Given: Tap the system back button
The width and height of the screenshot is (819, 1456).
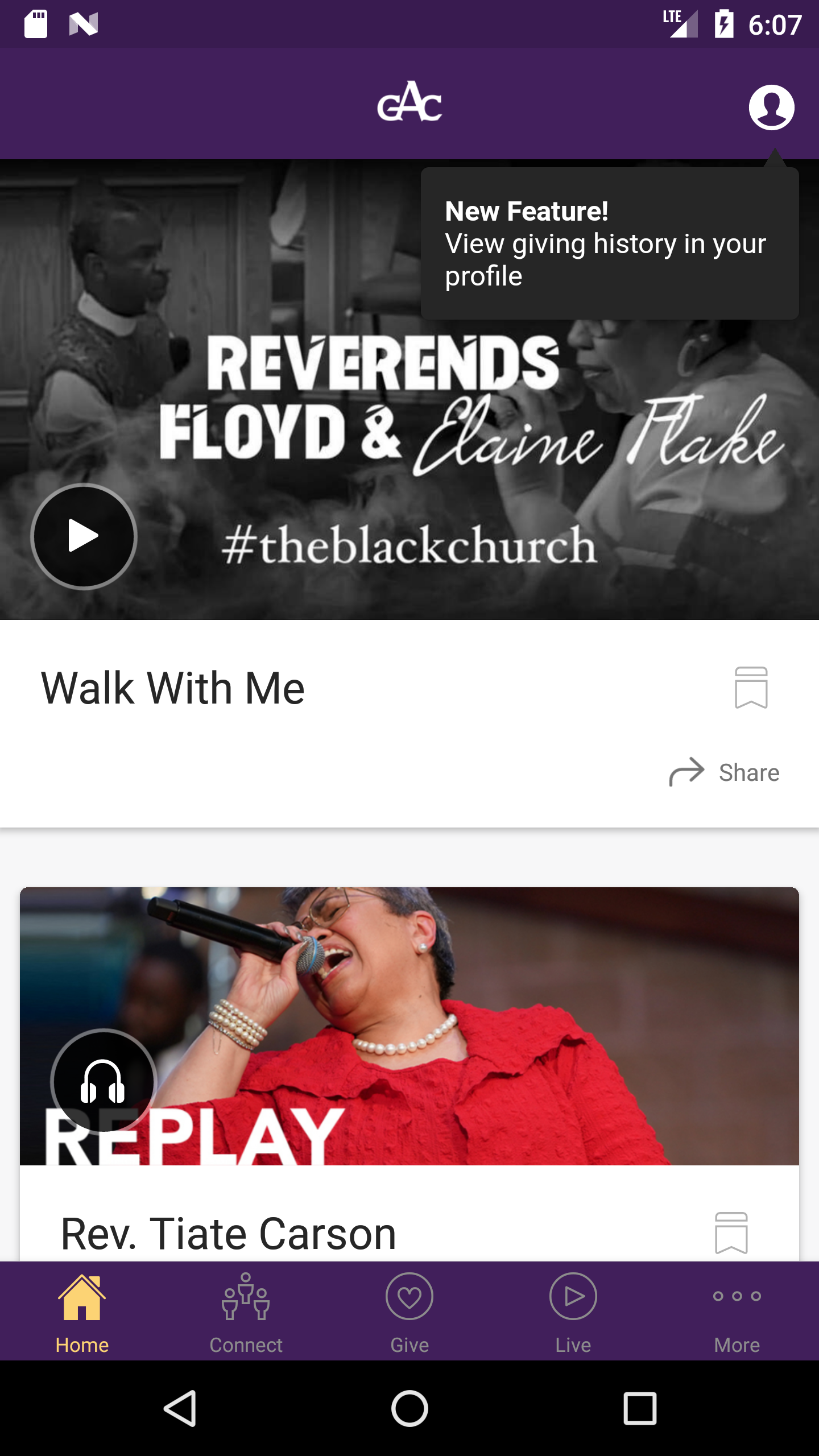Looking at the screenshot, I should (180, 1409).
